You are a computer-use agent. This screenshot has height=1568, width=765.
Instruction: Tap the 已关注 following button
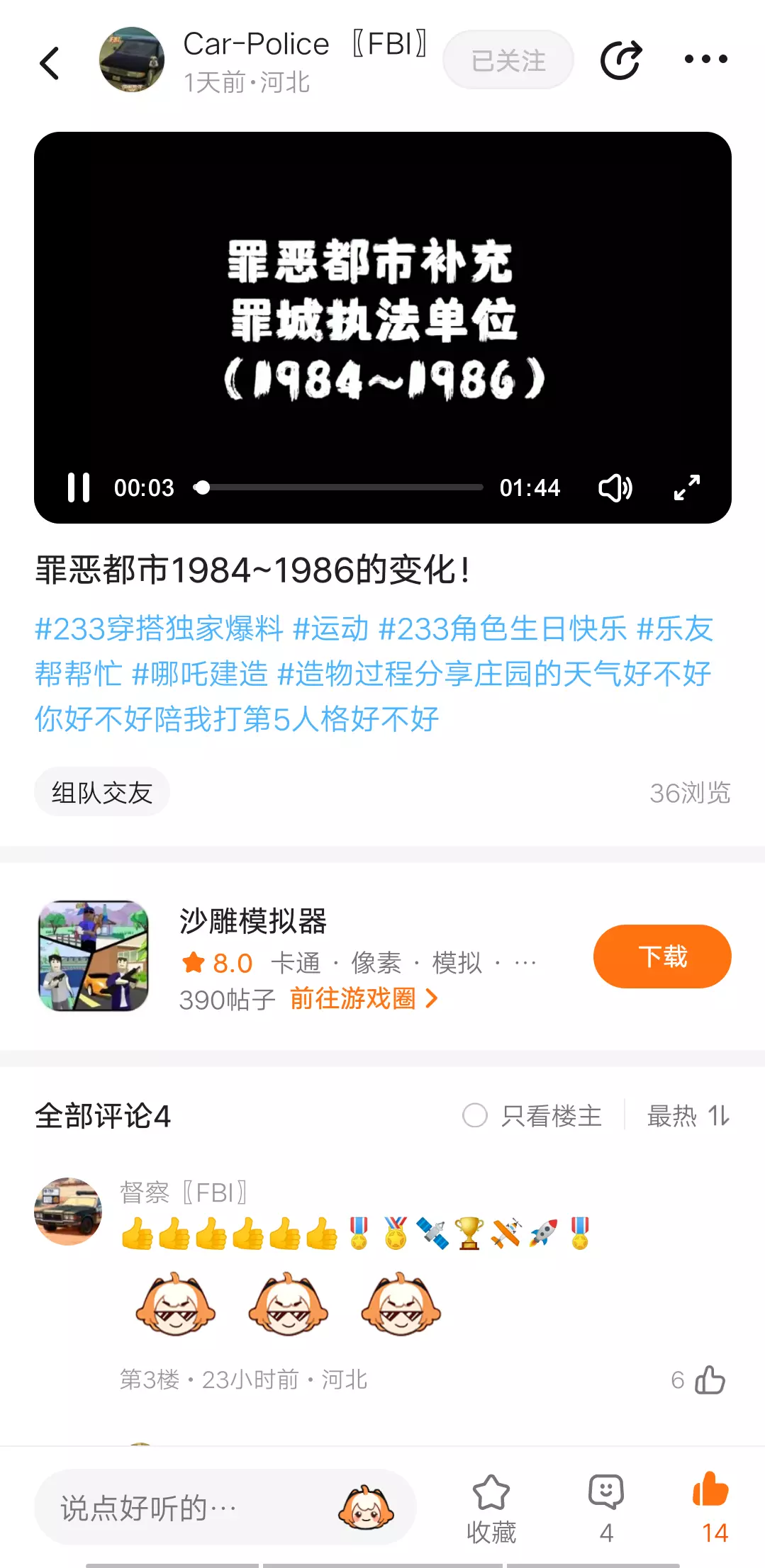click(x=508, y=60)
